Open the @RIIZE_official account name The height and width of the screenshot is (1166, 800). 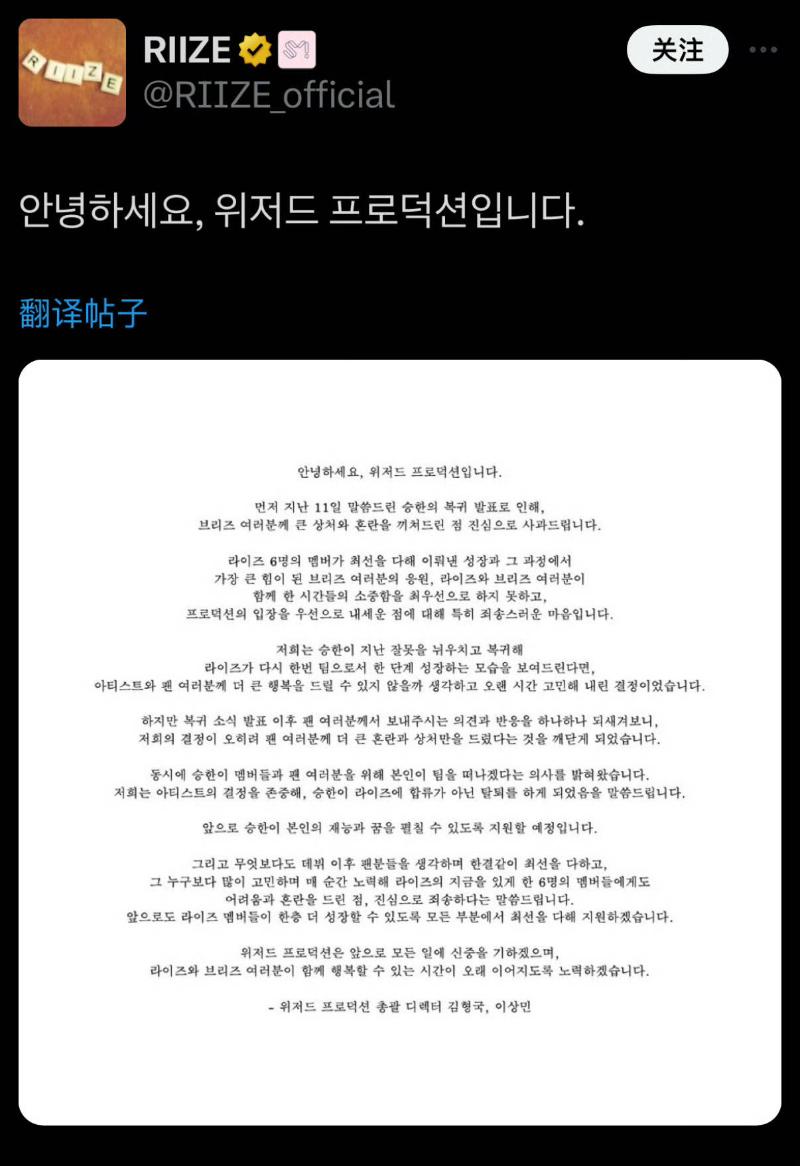(x=269, y=95)
